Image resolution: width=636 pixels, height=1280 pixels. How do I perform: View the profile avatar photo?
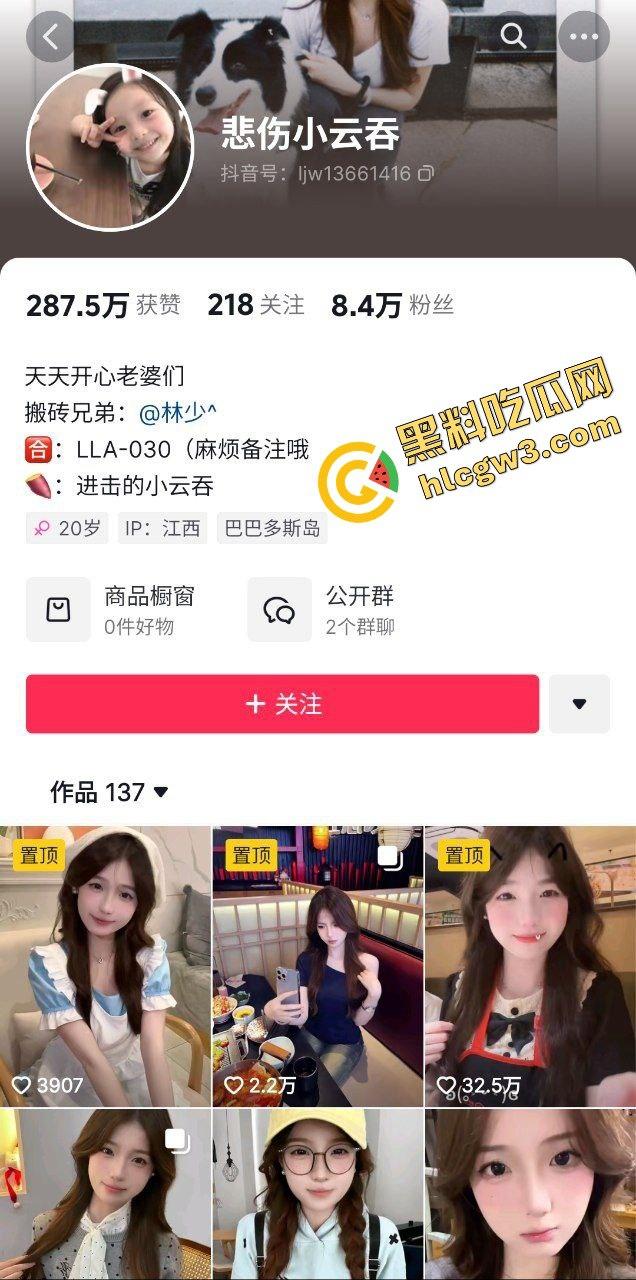pyautogui.click(x=109, y=148)
